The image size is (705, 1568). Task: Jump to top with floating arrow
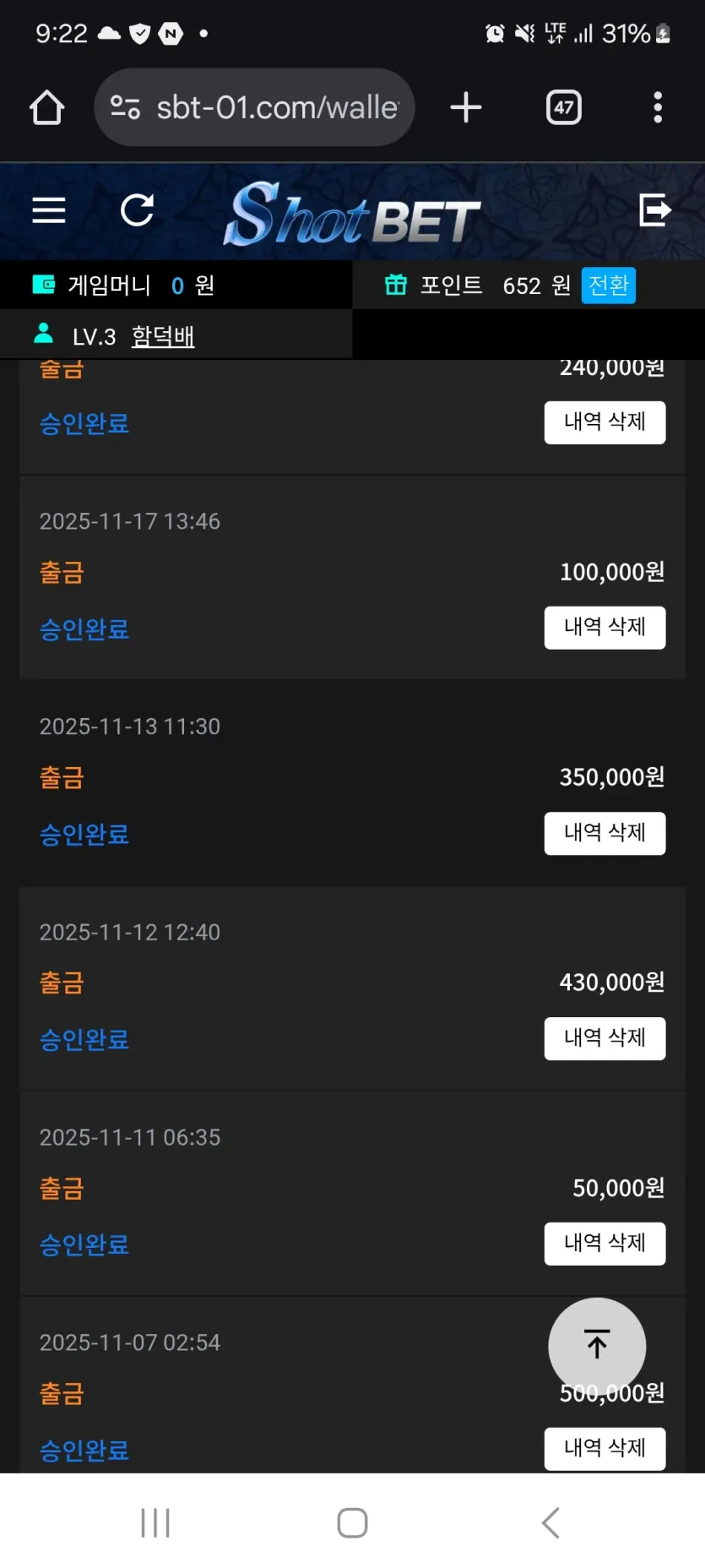coord(597,1346)
